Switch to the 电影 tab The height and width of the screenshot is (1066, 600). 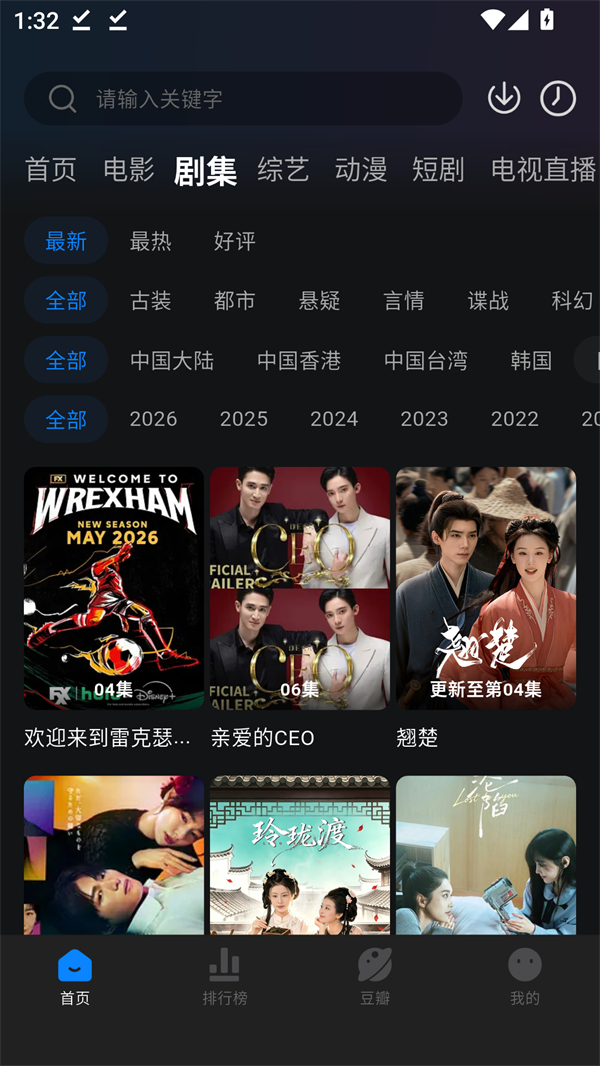point(129,169)
